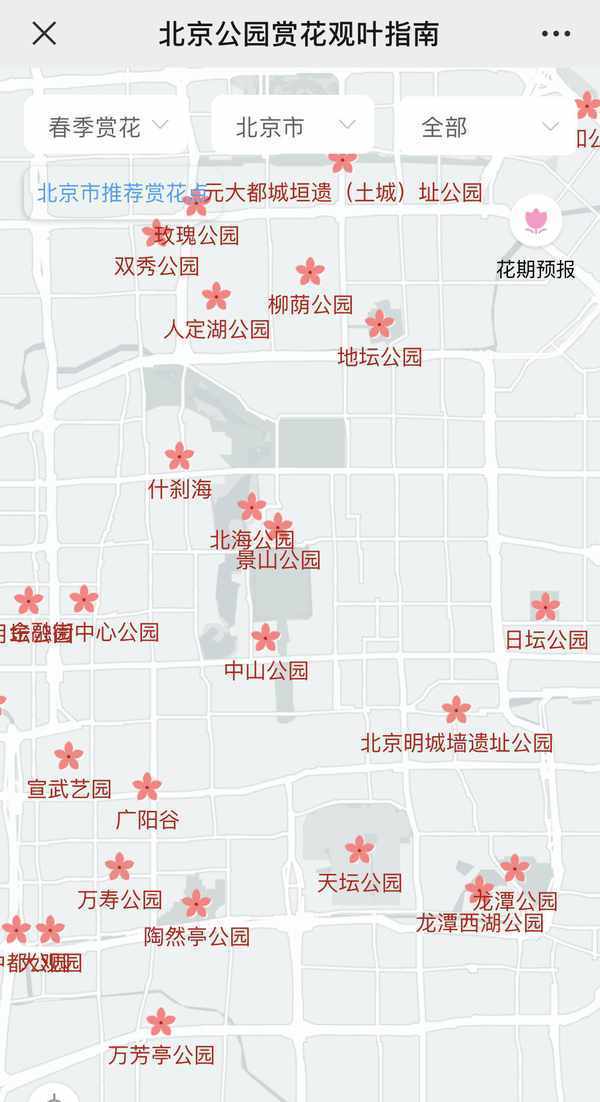The width and height of the screenshot is (600, 1102).
Task: Tap the 宣武艺园 flower marker
Action: coord(69,756)
